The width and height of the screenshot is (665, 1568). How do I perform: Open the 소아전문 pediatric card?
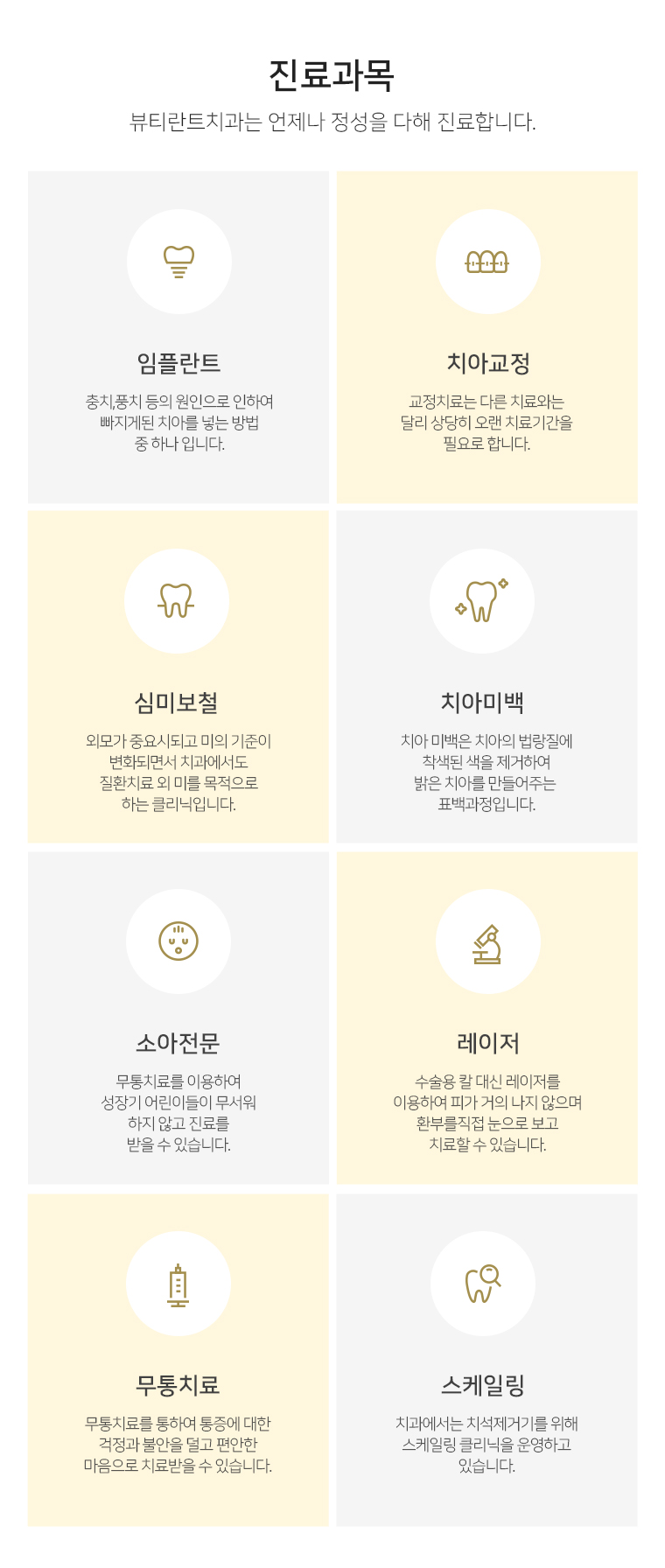point(178,1018)
